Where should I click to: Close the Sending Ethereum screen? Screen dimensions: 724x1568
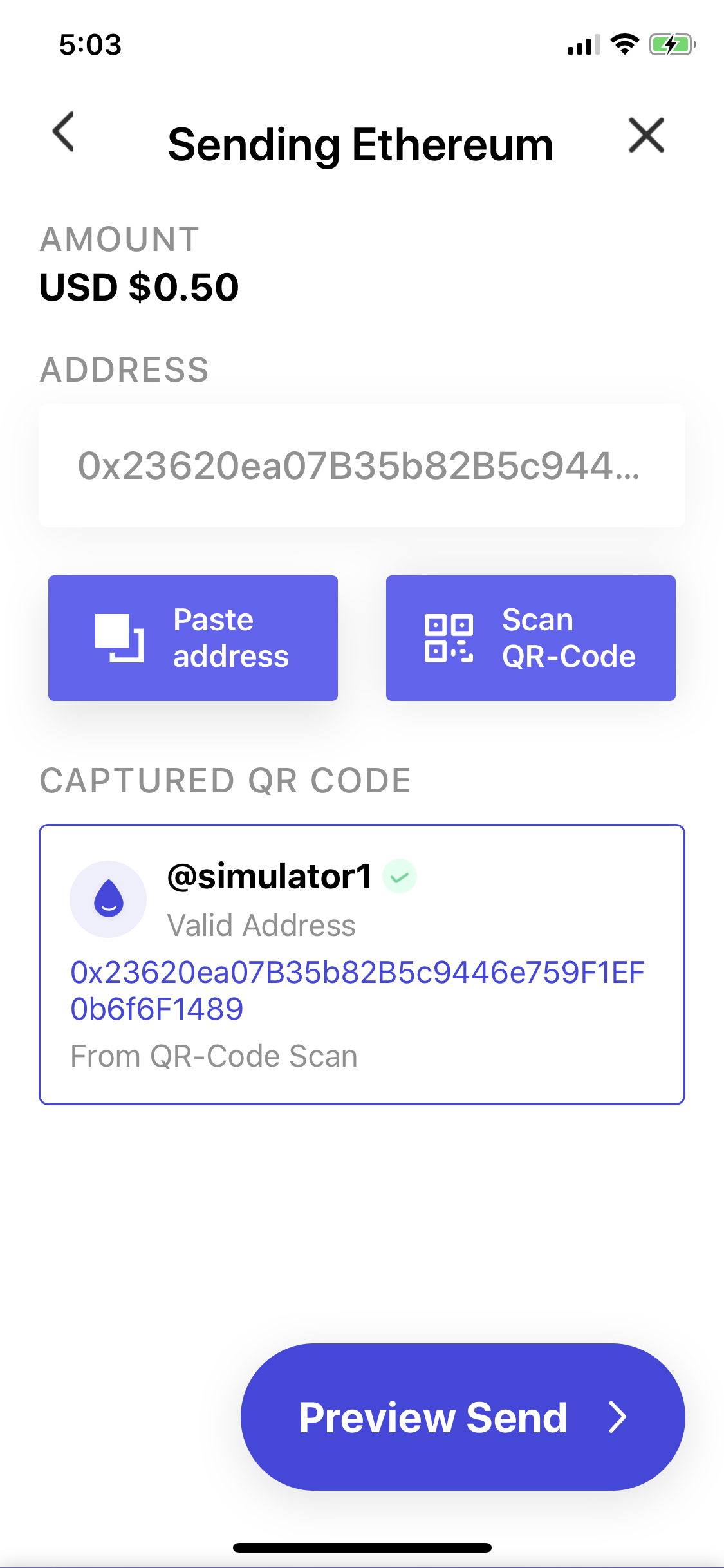646,135
